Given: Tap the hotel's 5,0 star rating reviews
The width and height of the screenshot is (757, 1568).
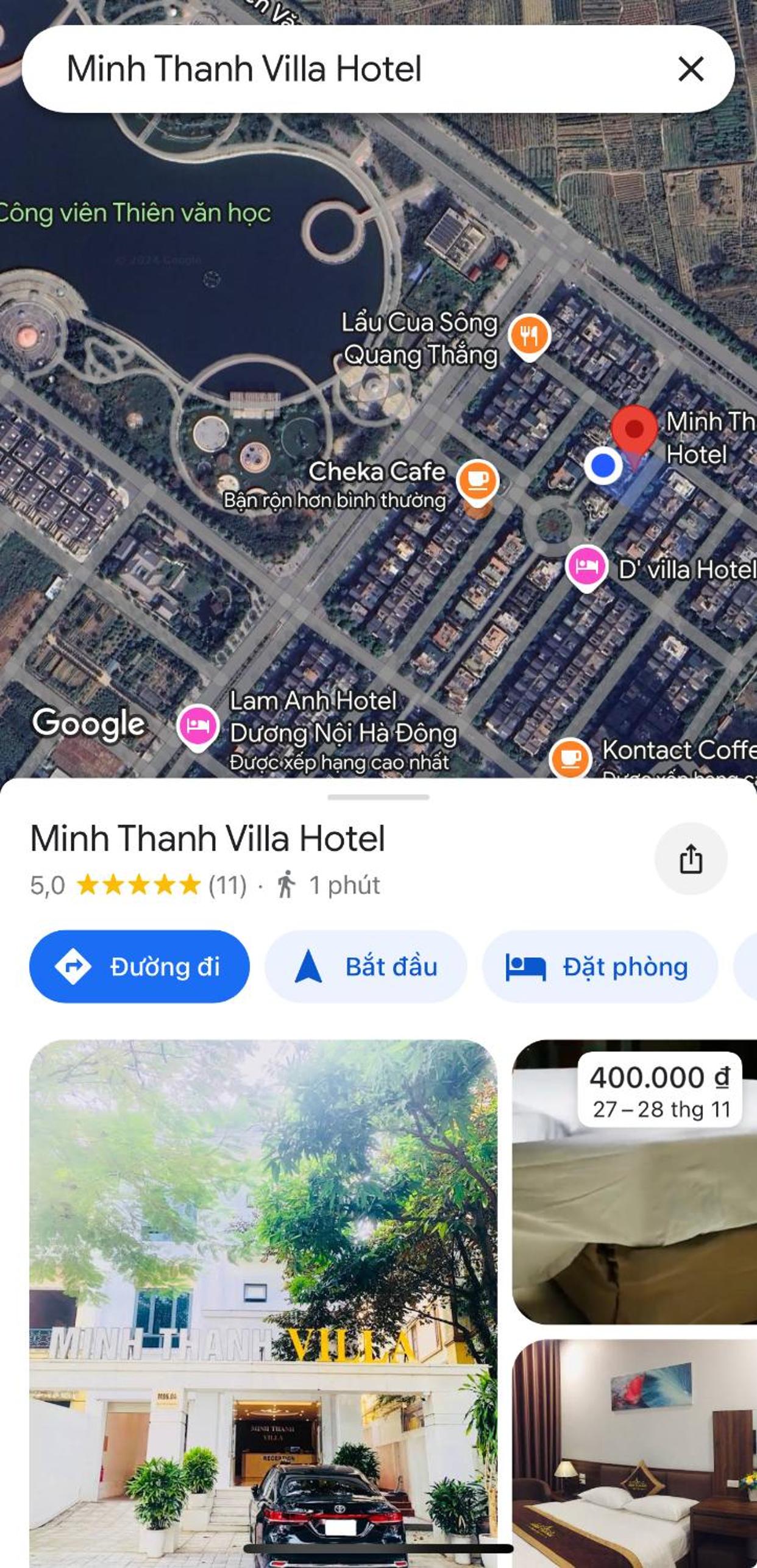Looking at the screenshot, I should tap(139, 885).
